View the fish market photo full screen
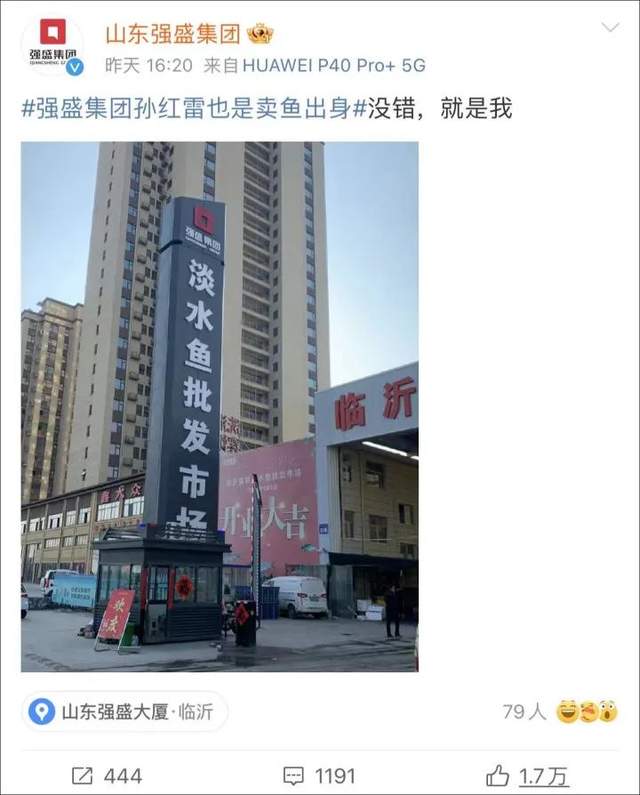 click(219, 405)
